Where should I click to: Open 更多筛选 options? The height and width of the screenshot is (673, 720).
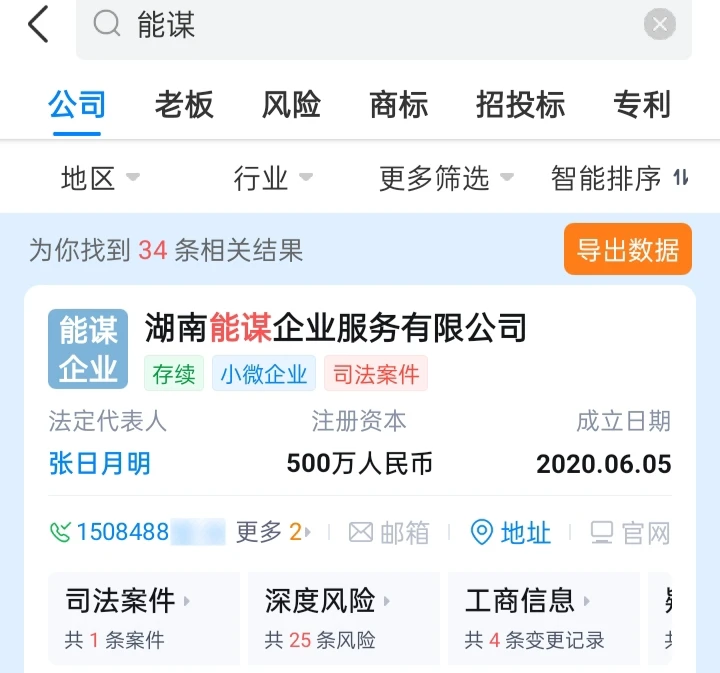[446, 178]
